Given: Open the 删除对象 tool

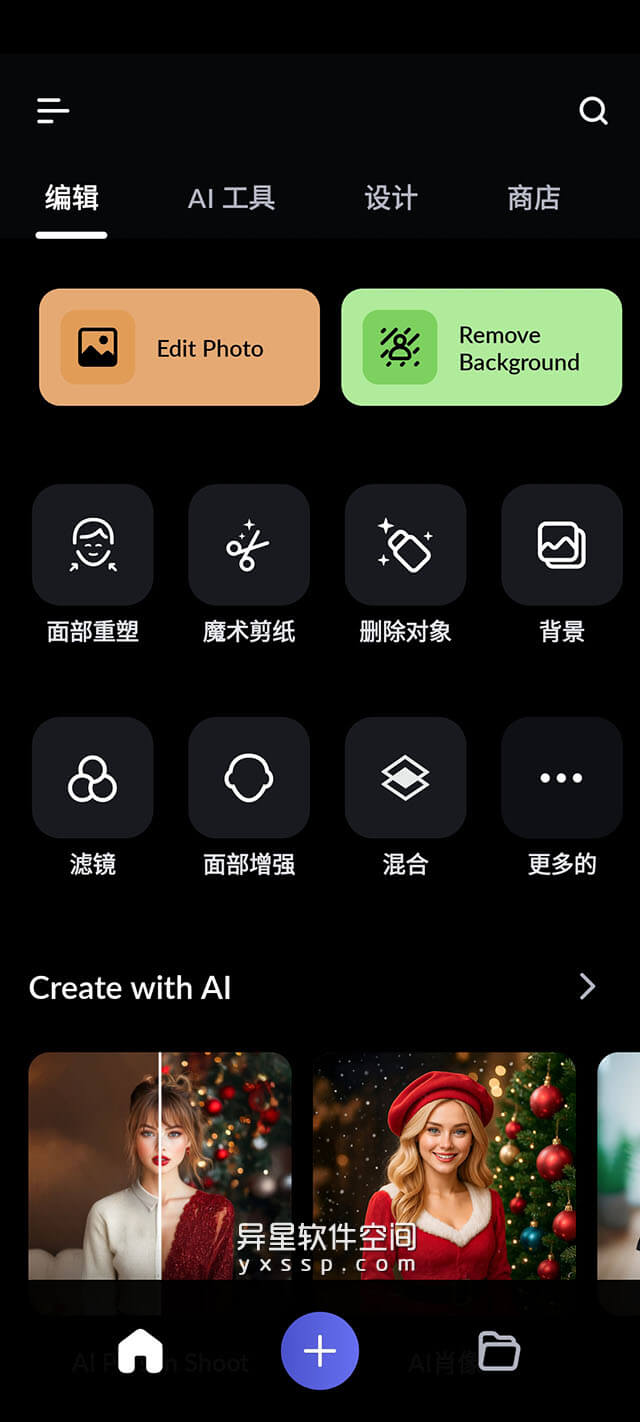Looking at the screenshot, I should (x=405, y=545).
